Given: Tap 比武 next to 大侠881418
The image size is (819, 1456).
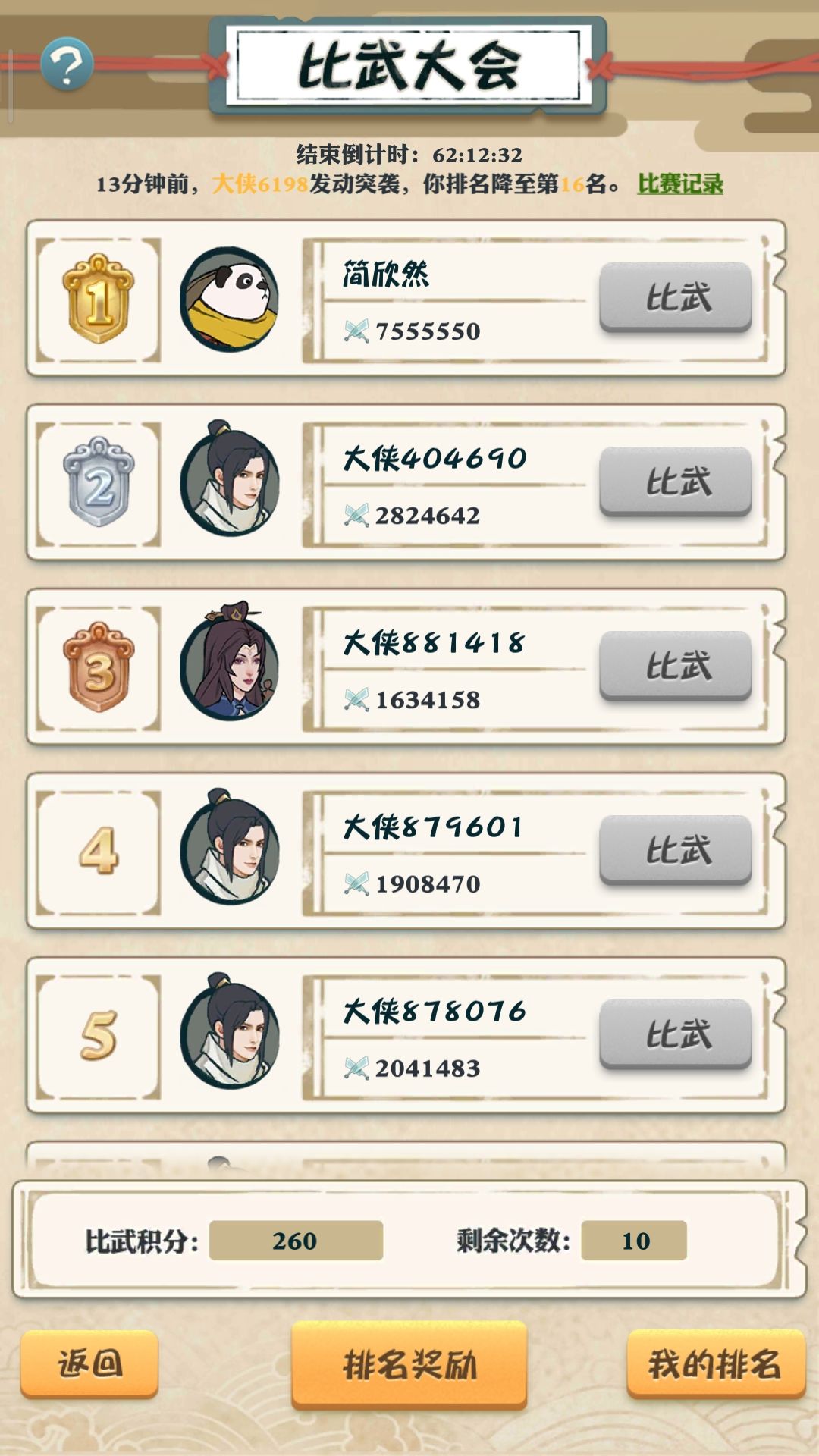Looking at the screenshot, I should (676, 666).
